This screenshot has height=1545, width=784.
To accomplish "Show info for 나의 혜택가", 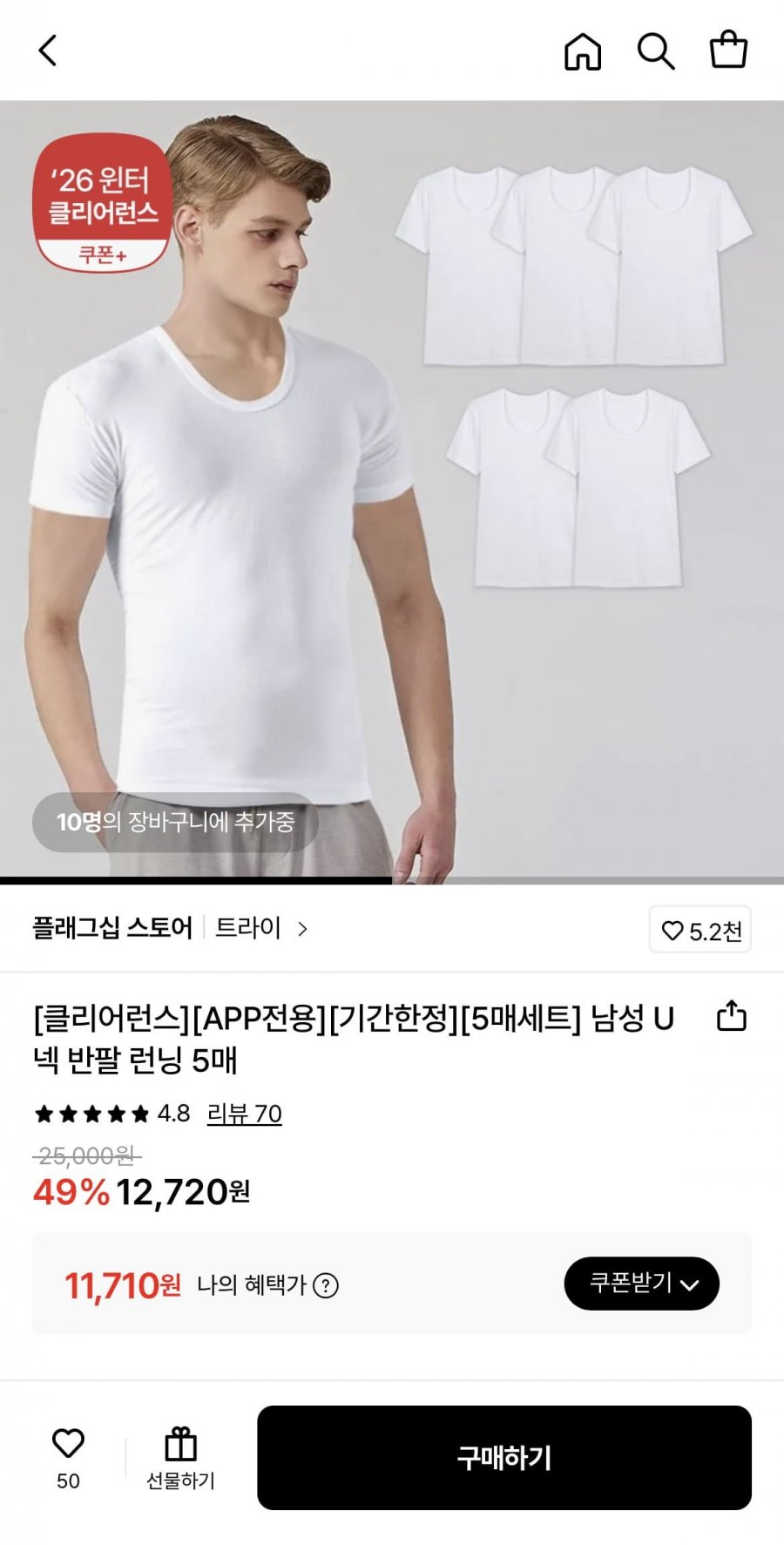I will click(326, 1285).
